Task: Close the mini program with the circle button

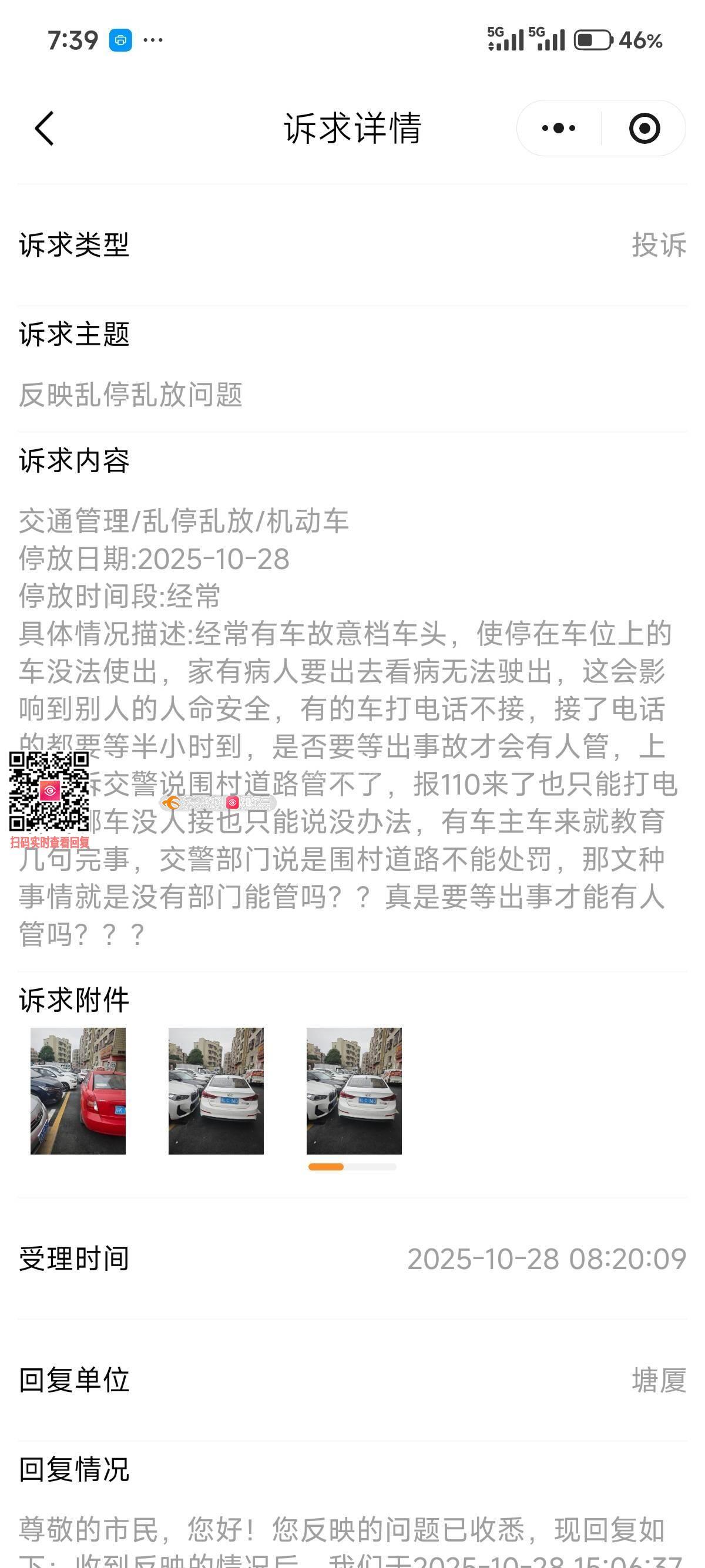Action: 644,129
